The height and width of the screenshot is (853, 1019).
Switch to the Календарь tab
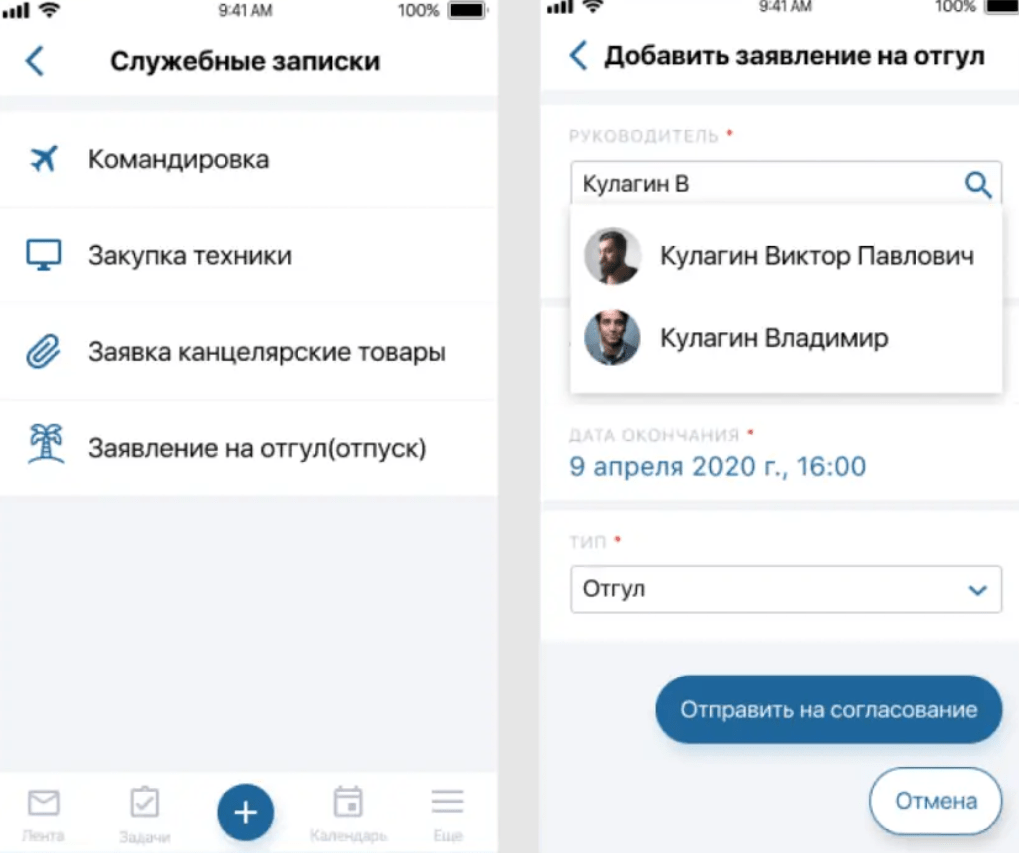(348, 813)
